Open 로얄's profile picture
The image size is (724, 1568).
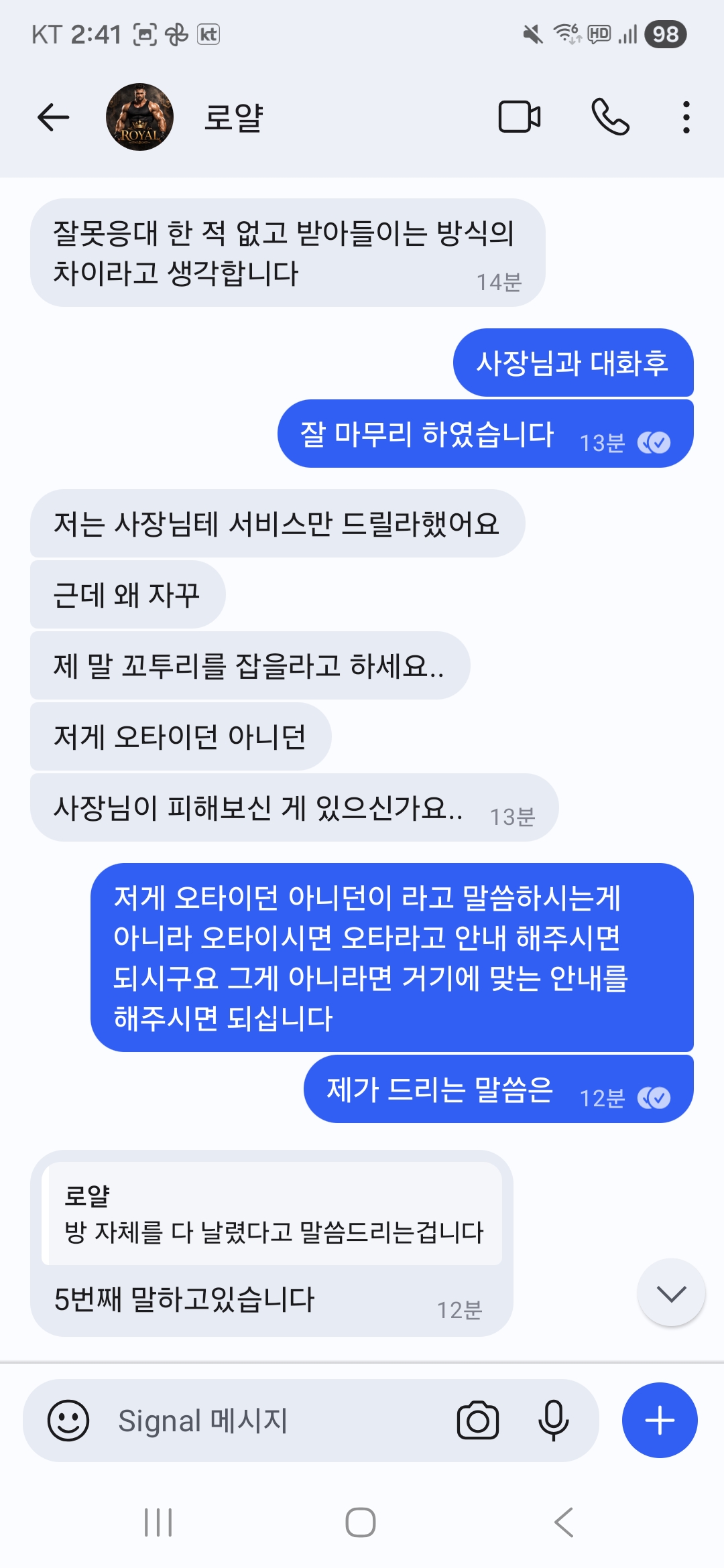coord(139,117)
